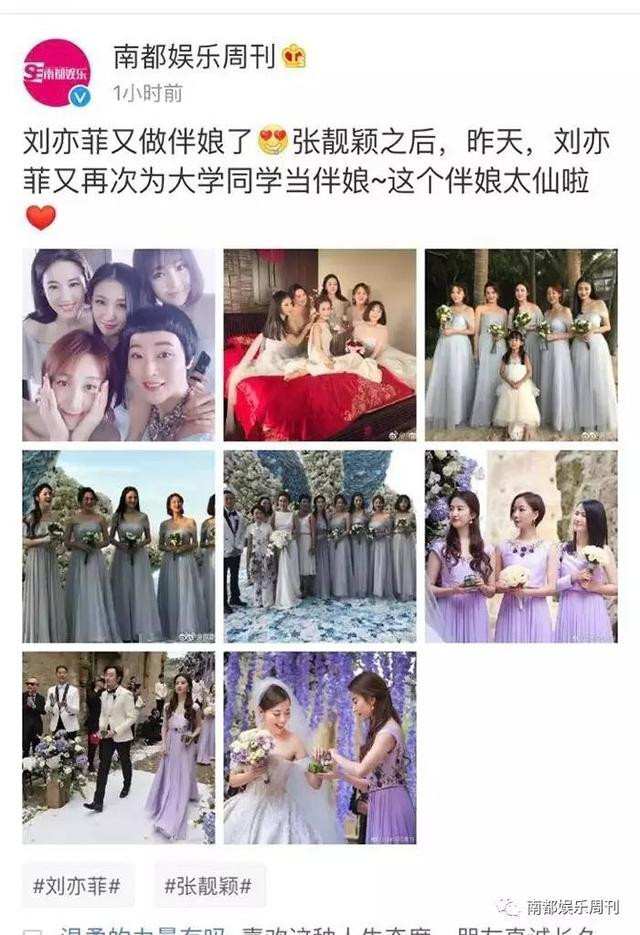640x935 pixels.
Task: Tap the 南都娱乐周刊 account name
Action: (x=185, y=56)
